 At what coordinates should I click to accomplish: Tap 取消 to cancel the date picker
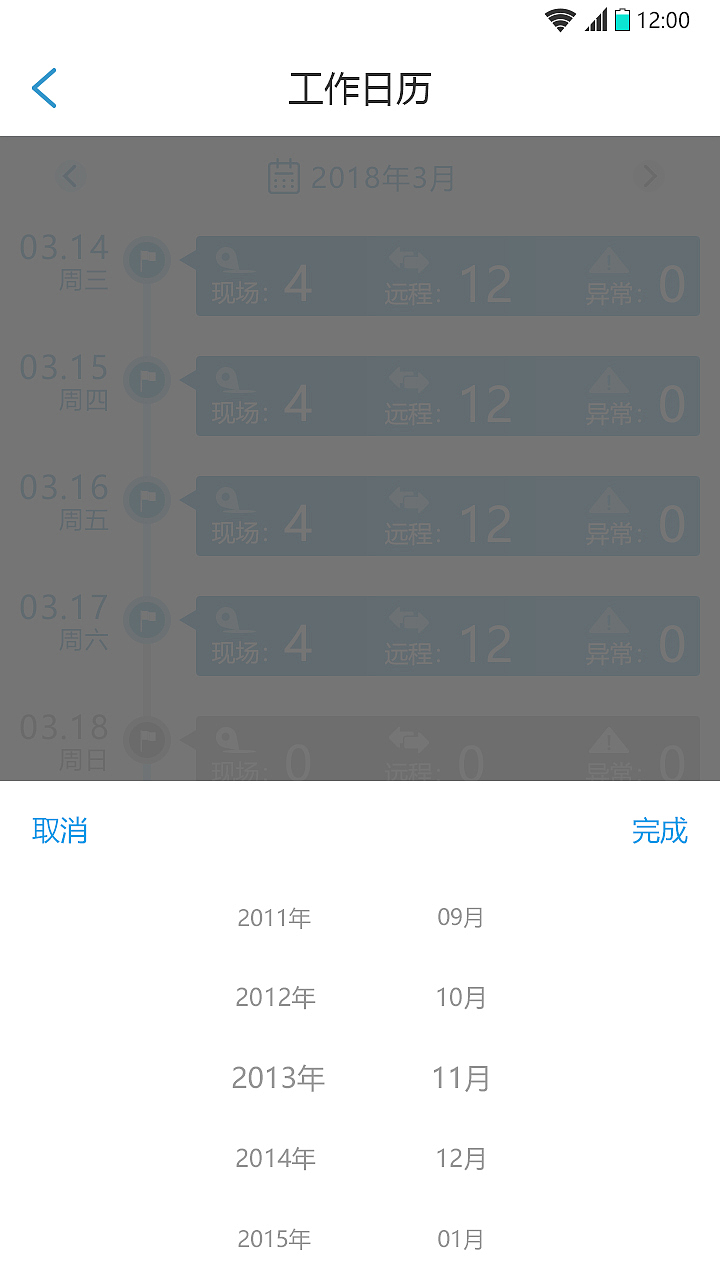pos(60,830)
